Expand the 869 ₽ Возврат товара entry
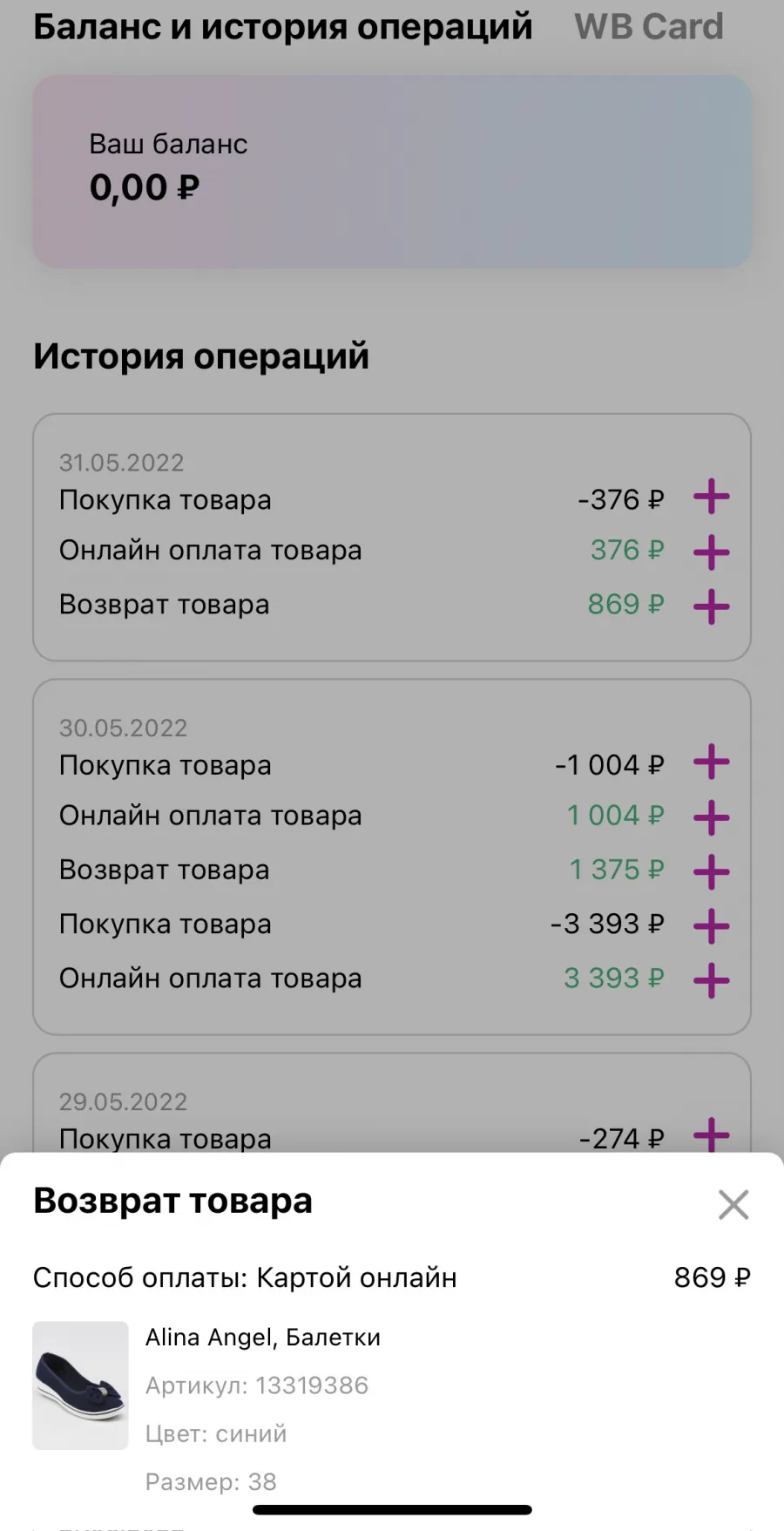The width and height of the screenshot is (784, 1531). [x=712, y=606]
